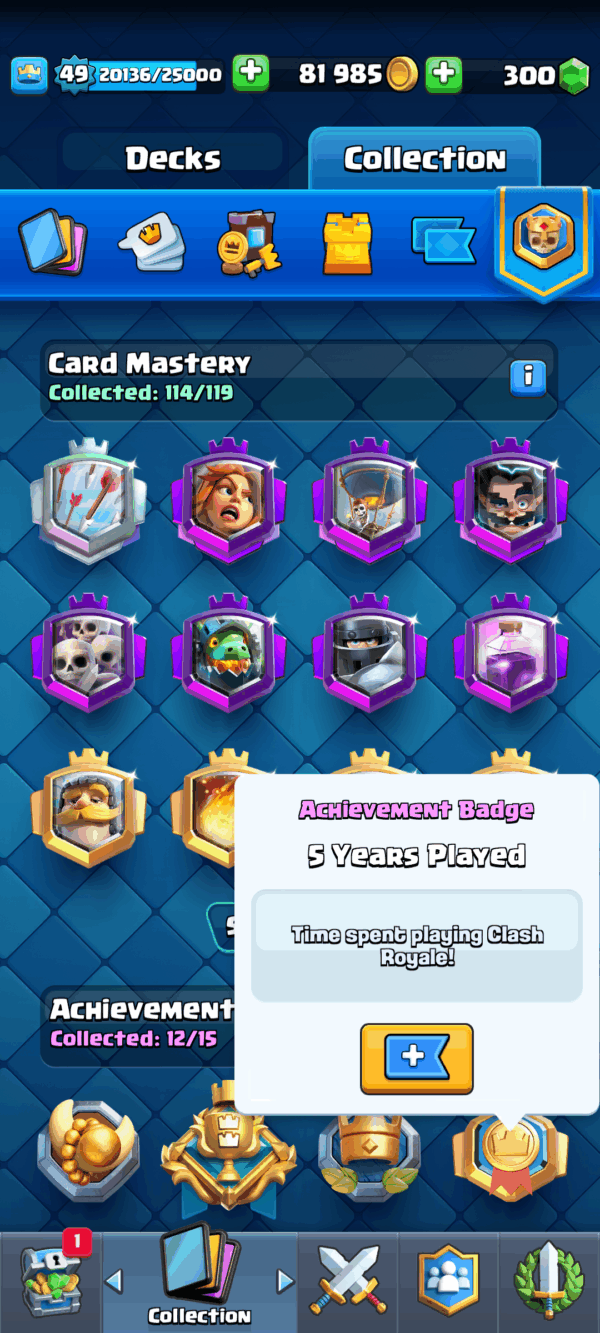Add 5 Years Played badge to banner
This screenshot has height=1333, width=600.
(416, 1058)
